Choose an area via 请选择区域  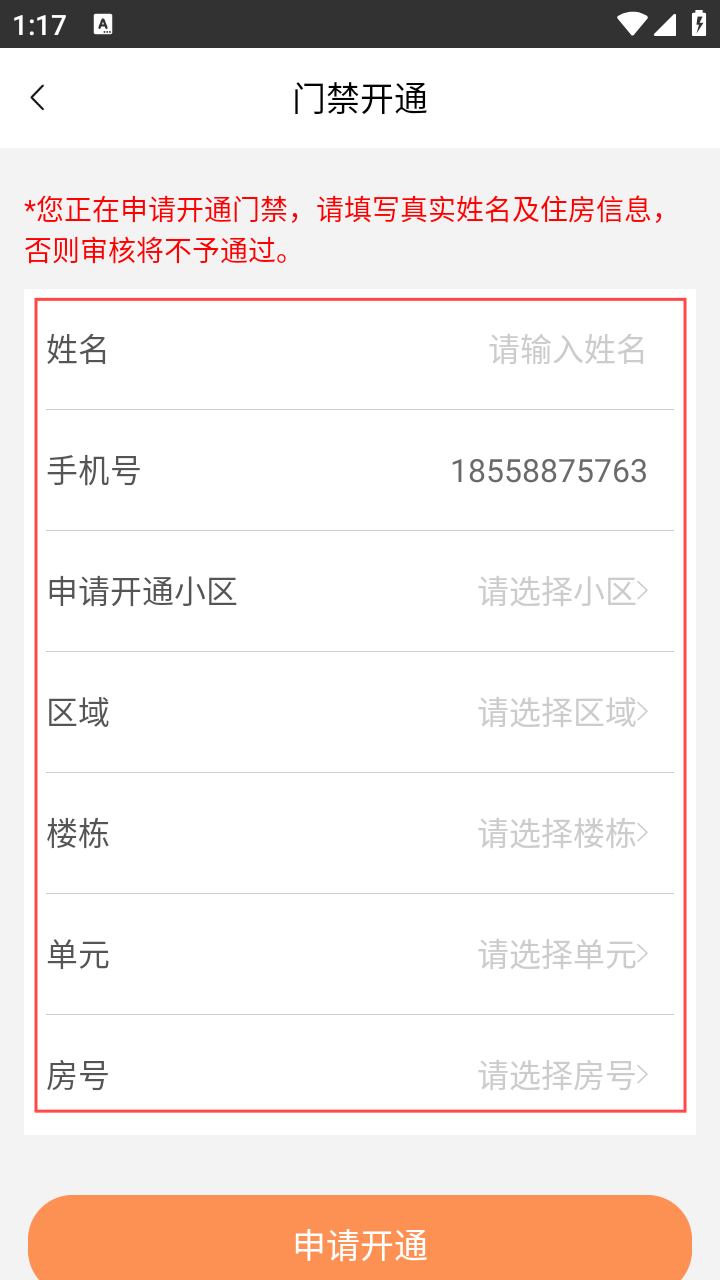(562, 713)
